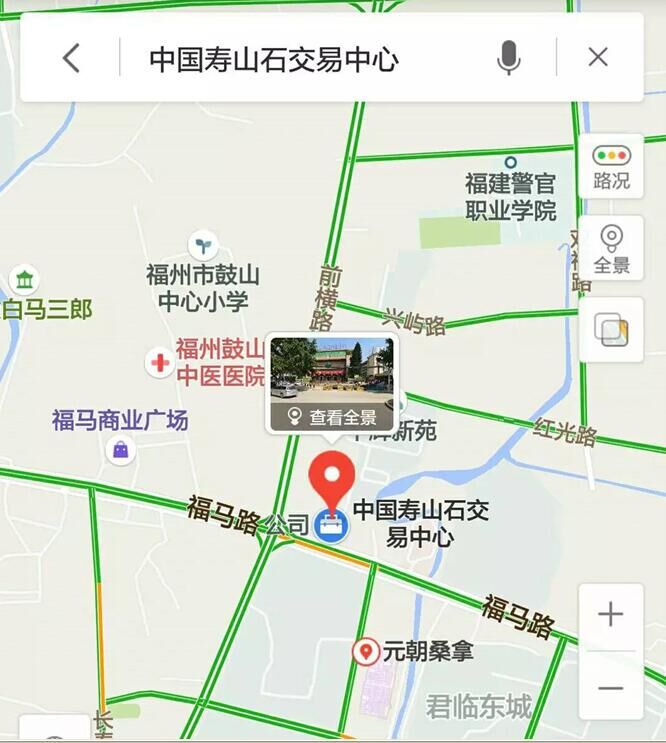Open the map layers selector

point(611,330)
